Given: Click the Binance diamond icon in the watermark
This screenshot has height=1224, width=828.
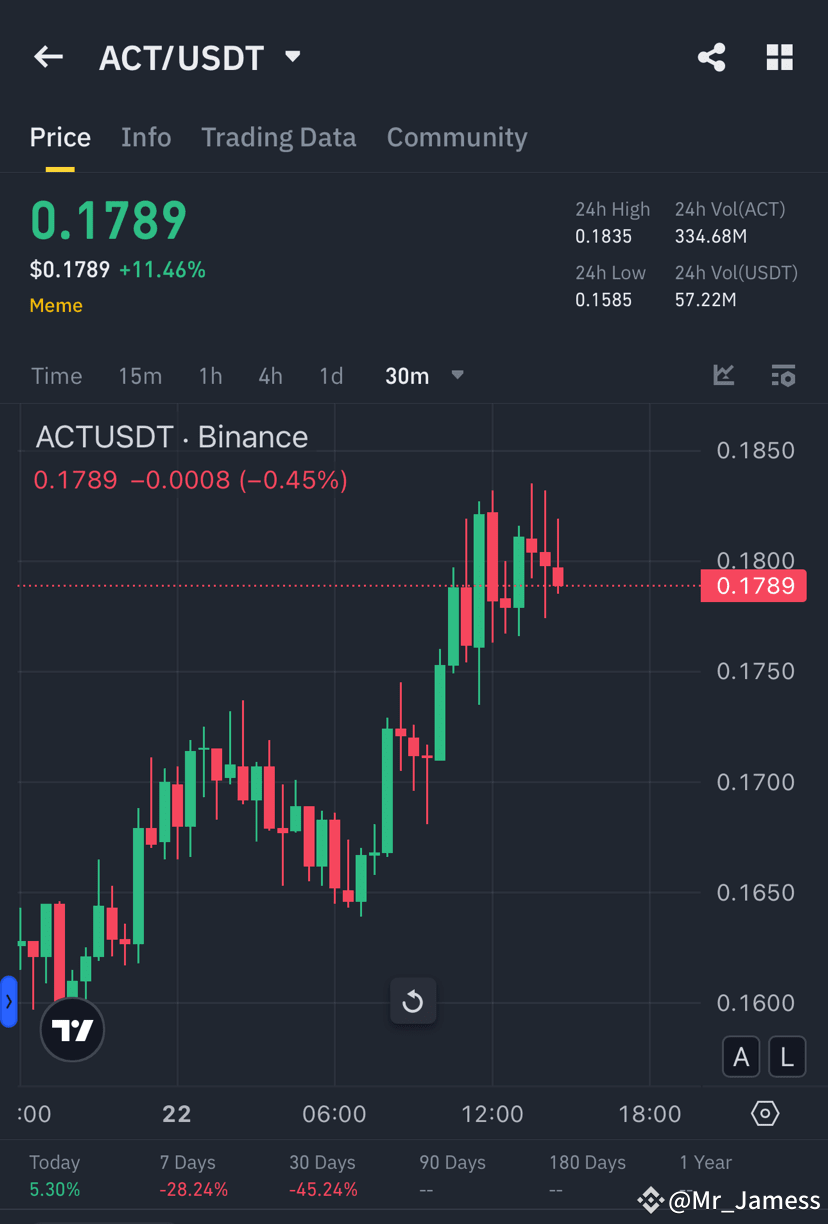Looking at the screenshot, I should [x=651, y=1199].
